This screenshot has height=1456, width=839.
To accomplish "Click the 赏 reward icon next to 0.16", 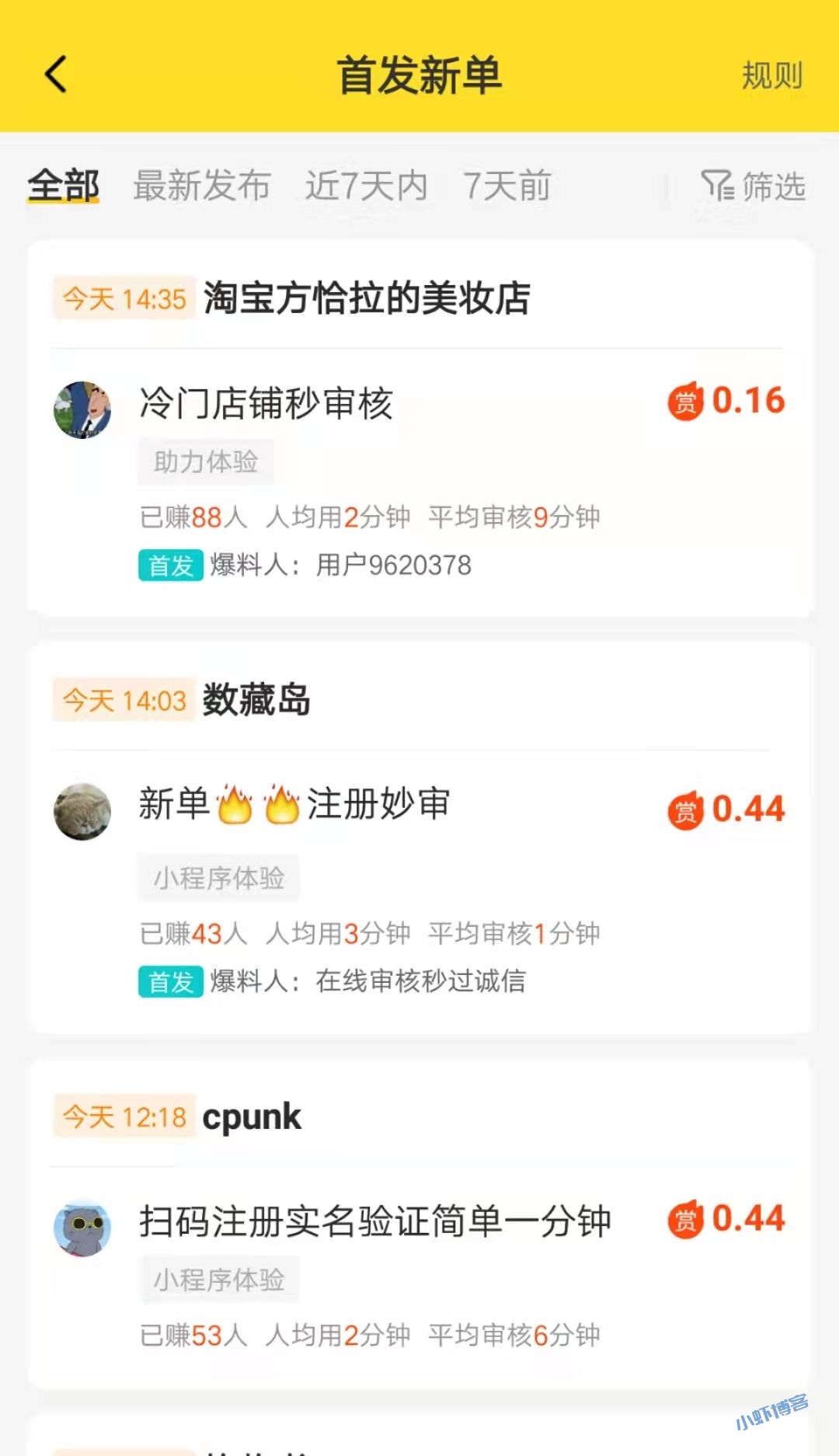I will click(684, 399).
